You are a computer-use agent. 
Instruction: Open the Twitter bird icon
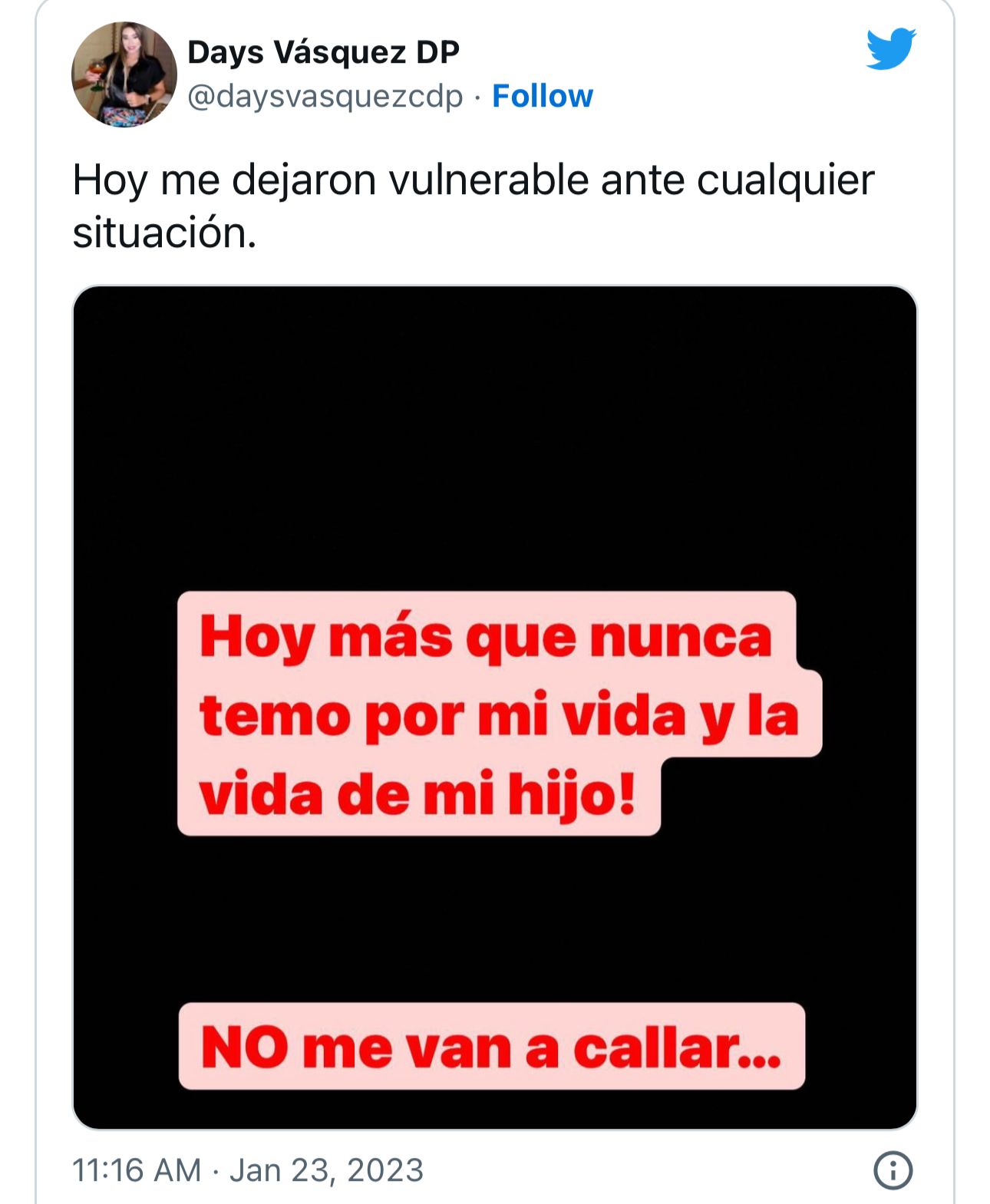coord(890,49)
